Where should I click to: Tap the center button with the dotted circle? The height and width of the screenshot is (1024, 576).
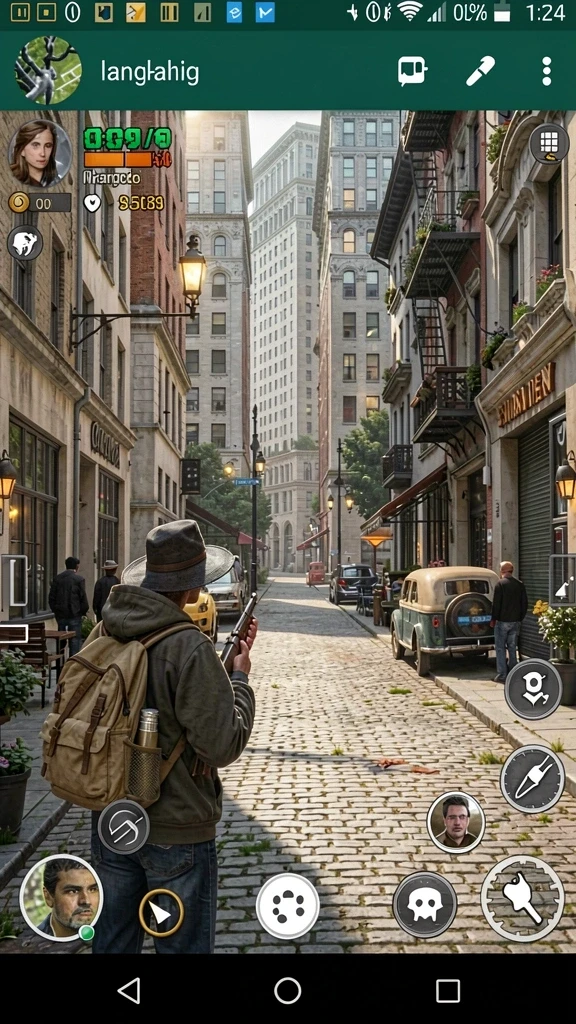287,906
